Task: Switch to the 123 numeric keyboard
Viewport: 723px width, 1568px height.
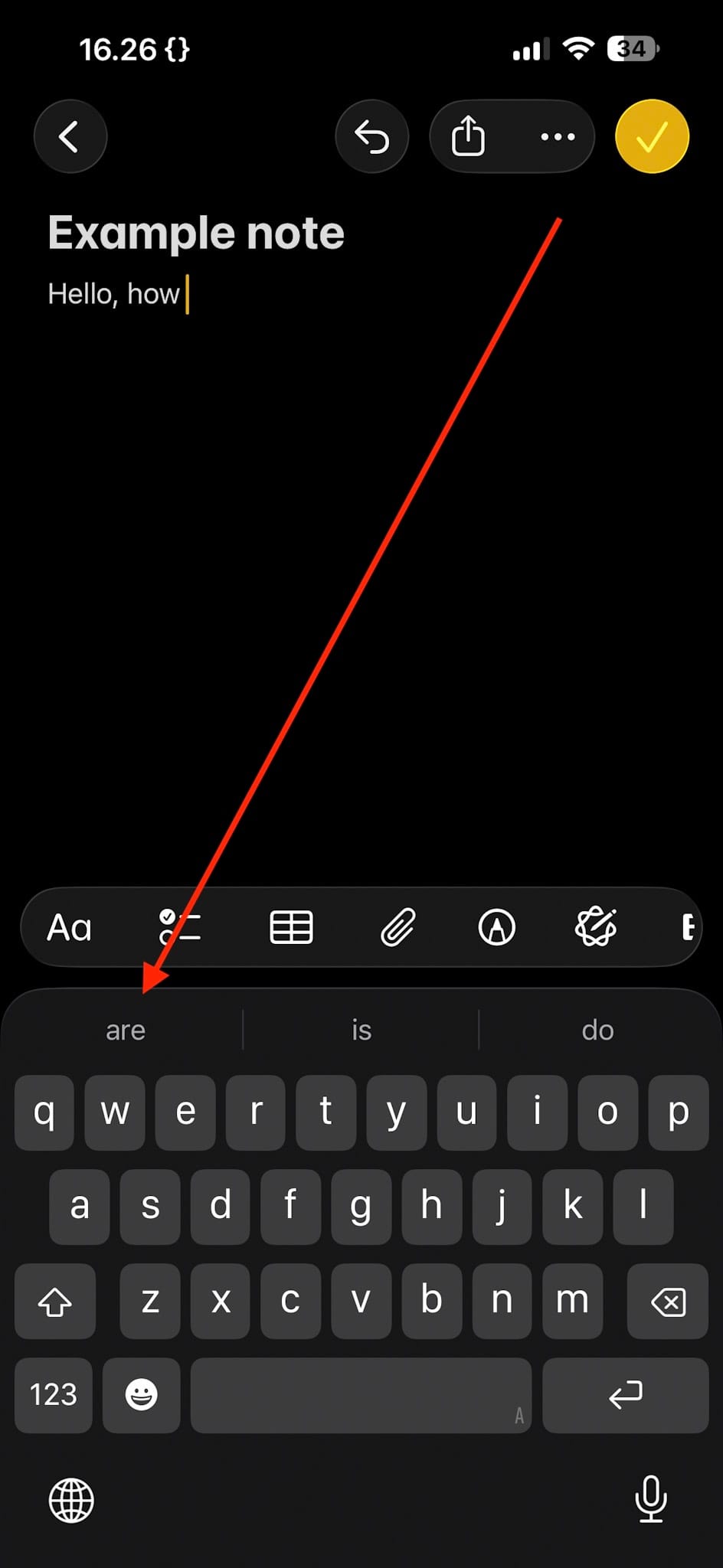Action: (54, 1395)
